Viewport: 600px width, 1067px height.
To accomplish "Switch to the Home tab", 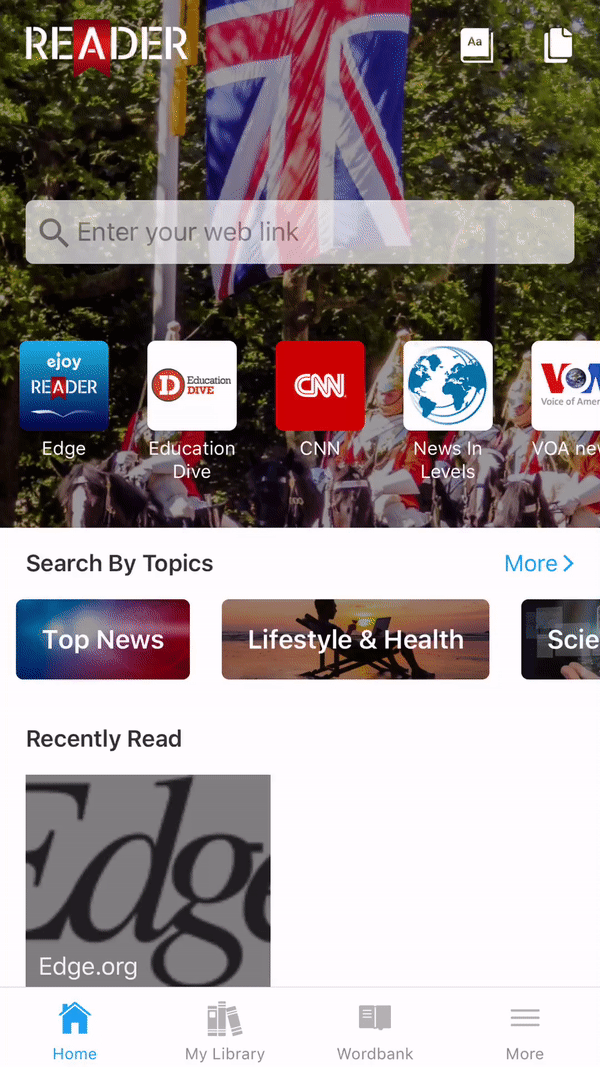I will pos(75,1032).
